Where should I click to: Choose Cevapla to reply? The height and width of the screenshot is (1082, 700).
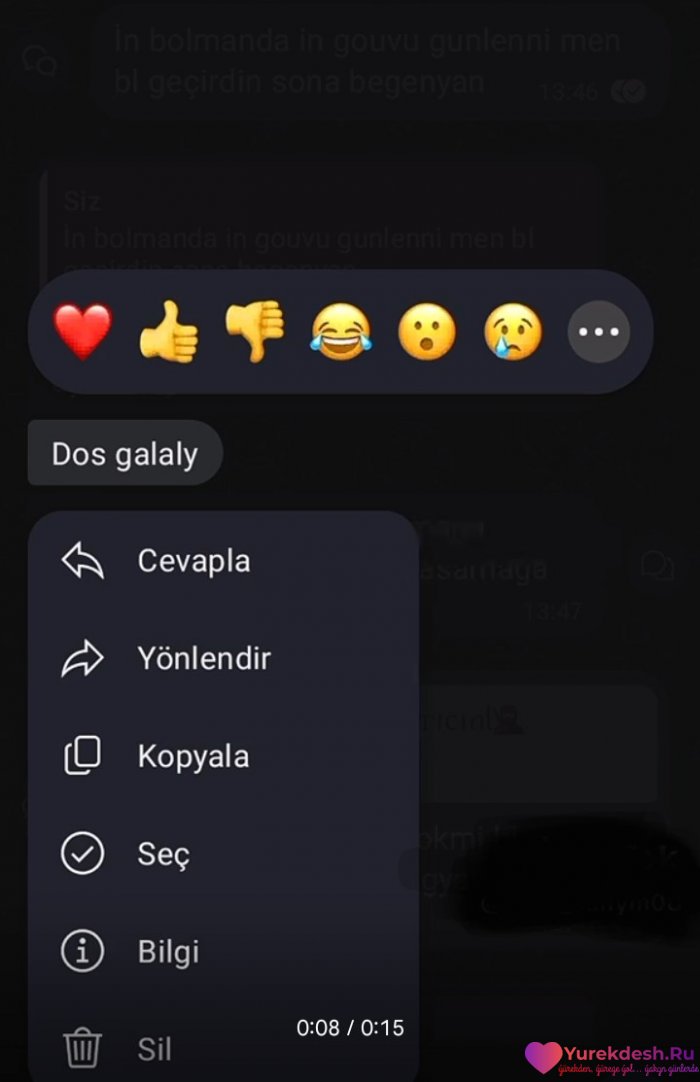tap(193, 561)
